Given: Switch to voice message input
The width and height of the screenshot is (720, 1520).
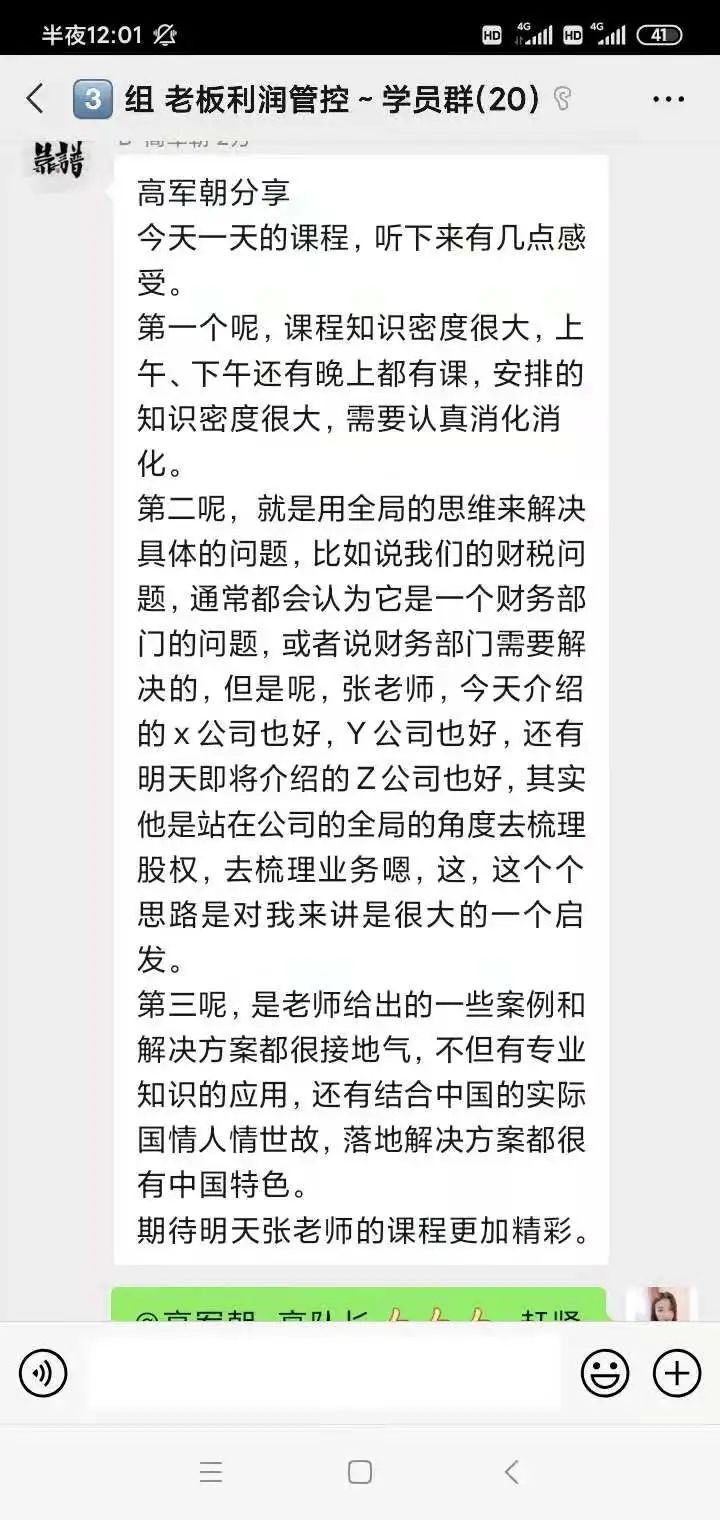Looking at the screenshot, I should 43,1373.
